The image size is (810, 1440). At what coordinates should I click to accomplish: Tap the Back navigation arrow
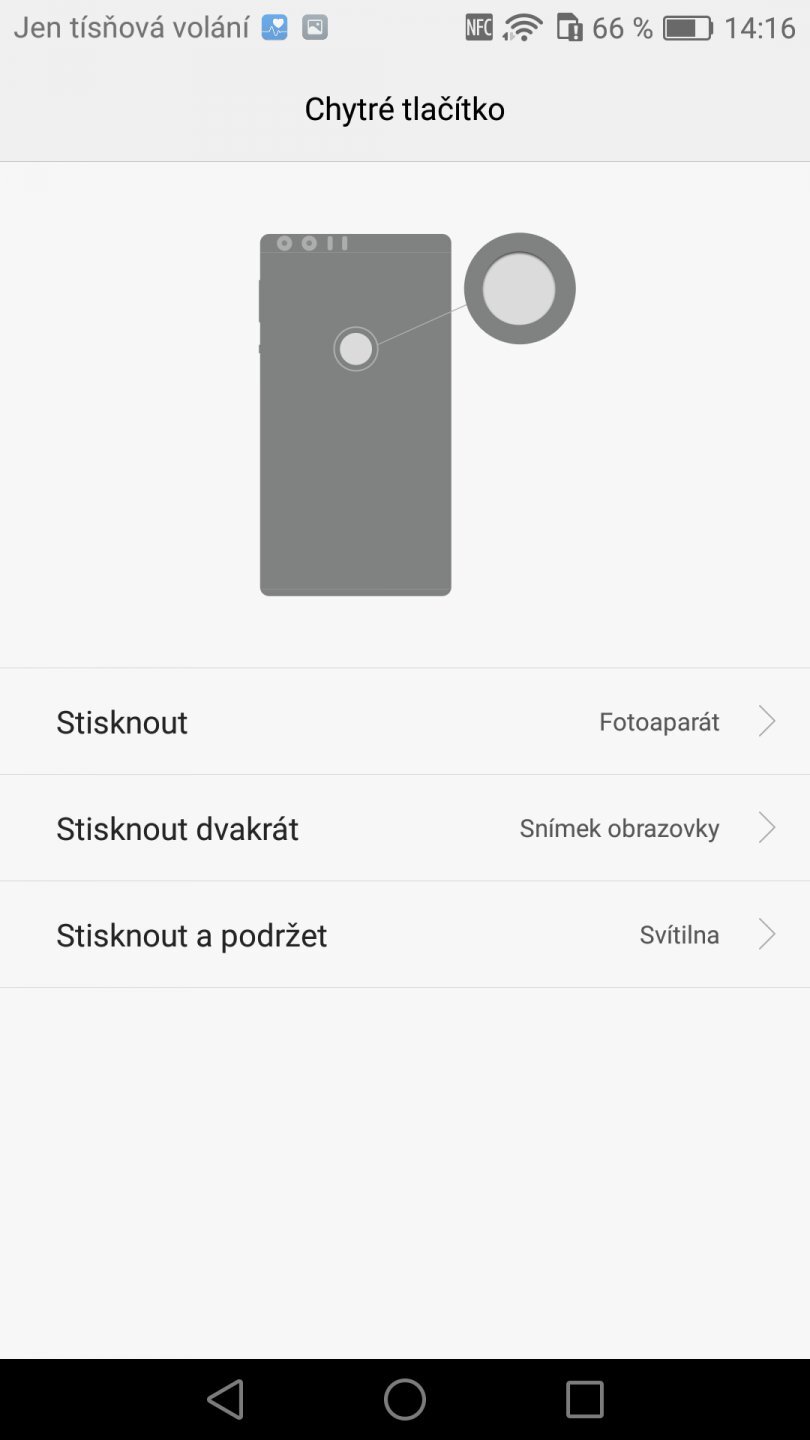(x=225, y=1400)
